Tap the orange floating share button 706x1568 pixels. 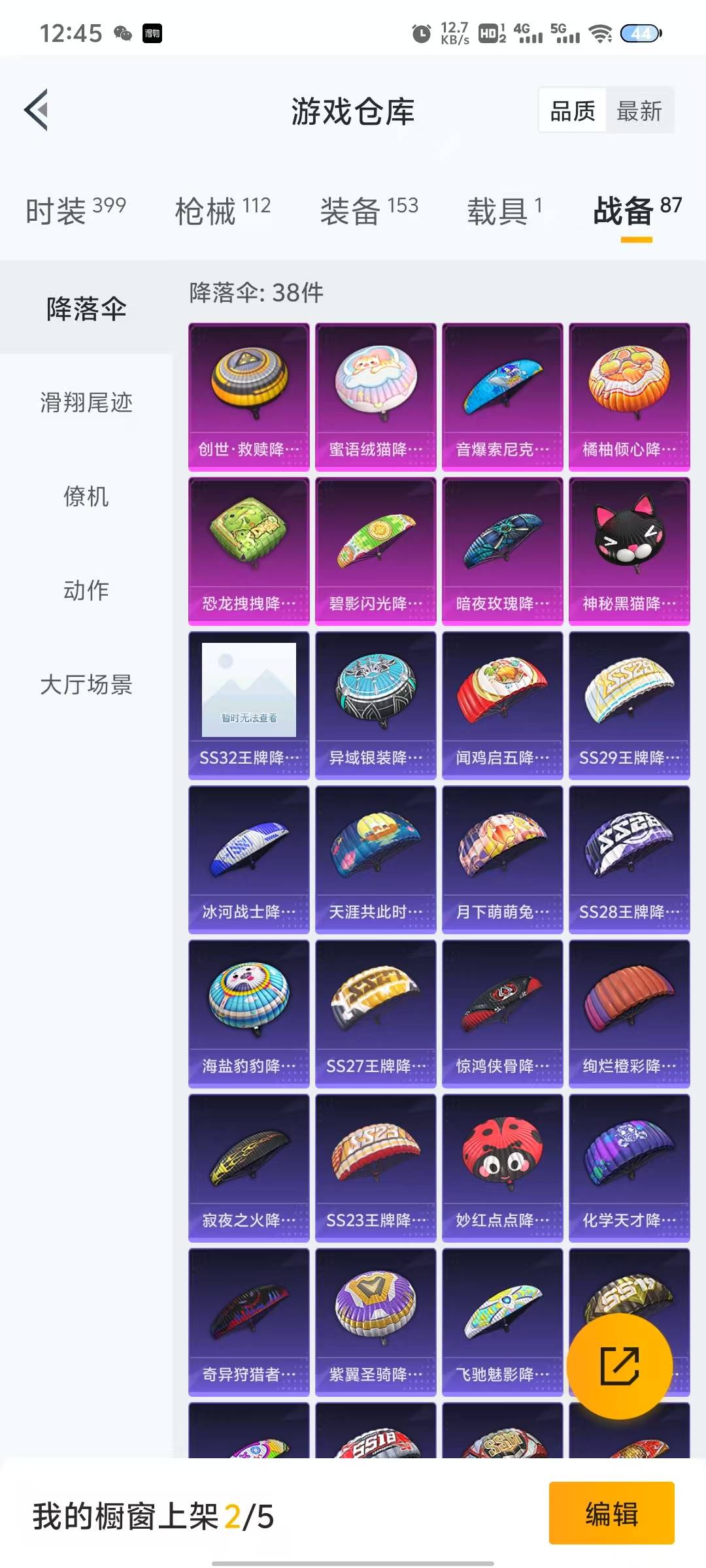coord(619,1365)
